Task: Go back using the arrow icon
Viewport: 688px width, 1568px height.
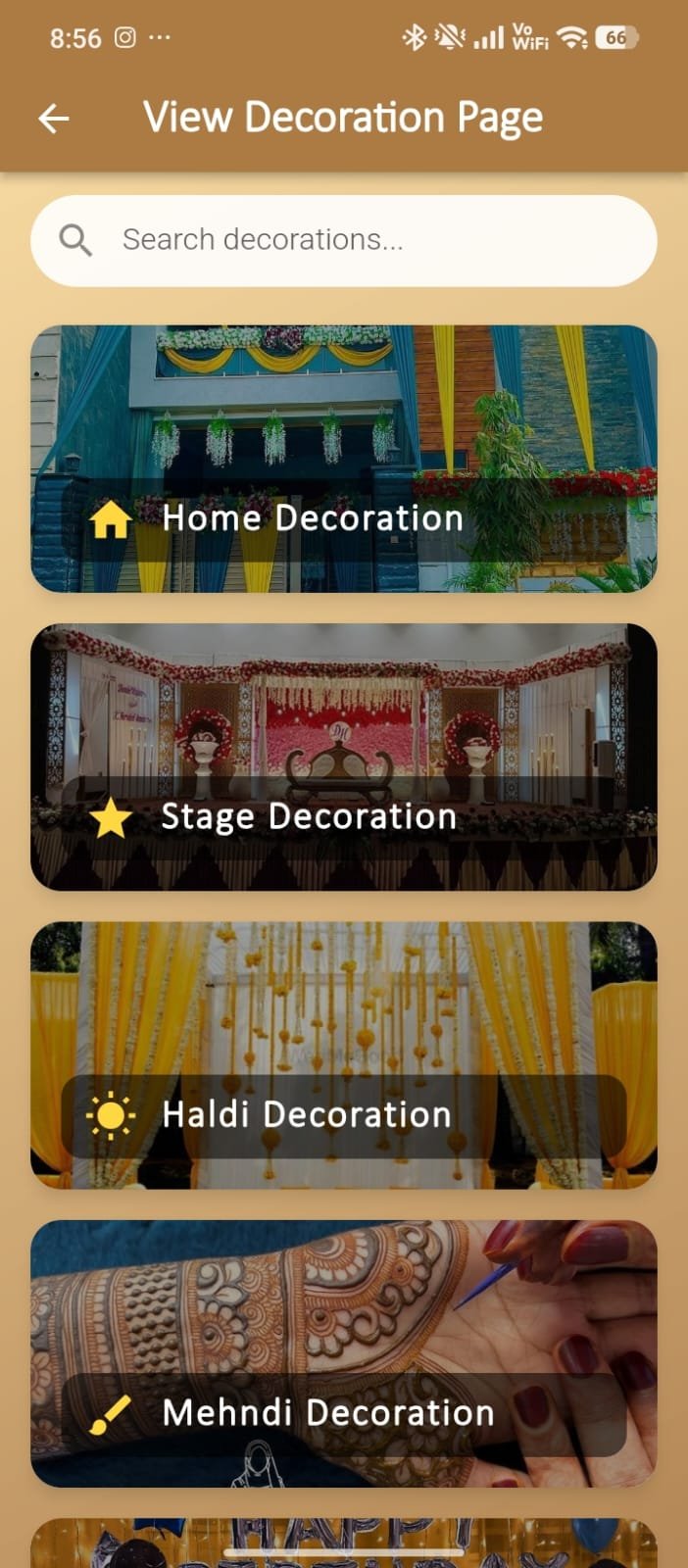Action: pos(54,119)
